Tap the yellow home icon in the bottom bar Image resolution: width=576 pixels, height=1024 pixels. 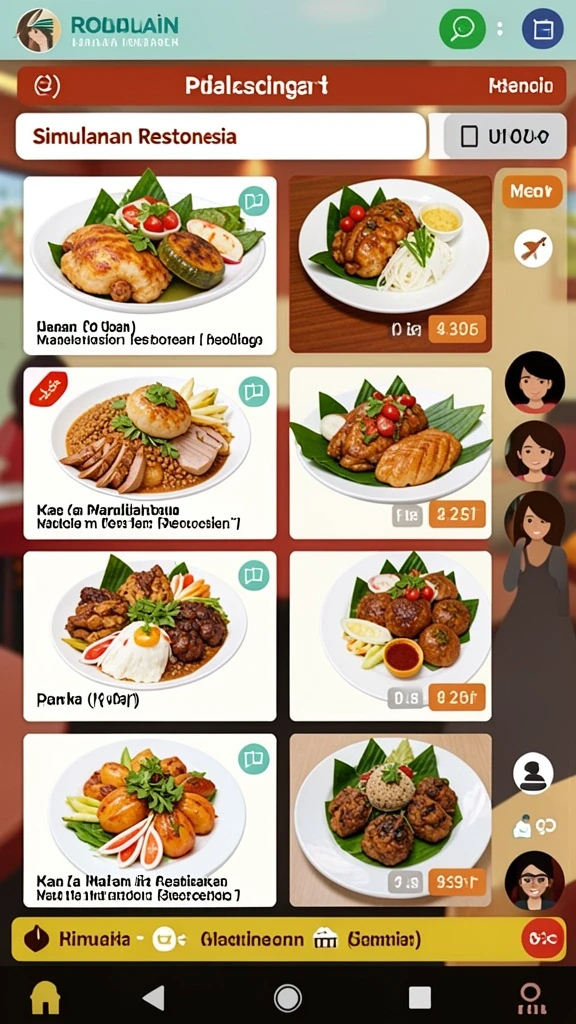tap(46, 997)
